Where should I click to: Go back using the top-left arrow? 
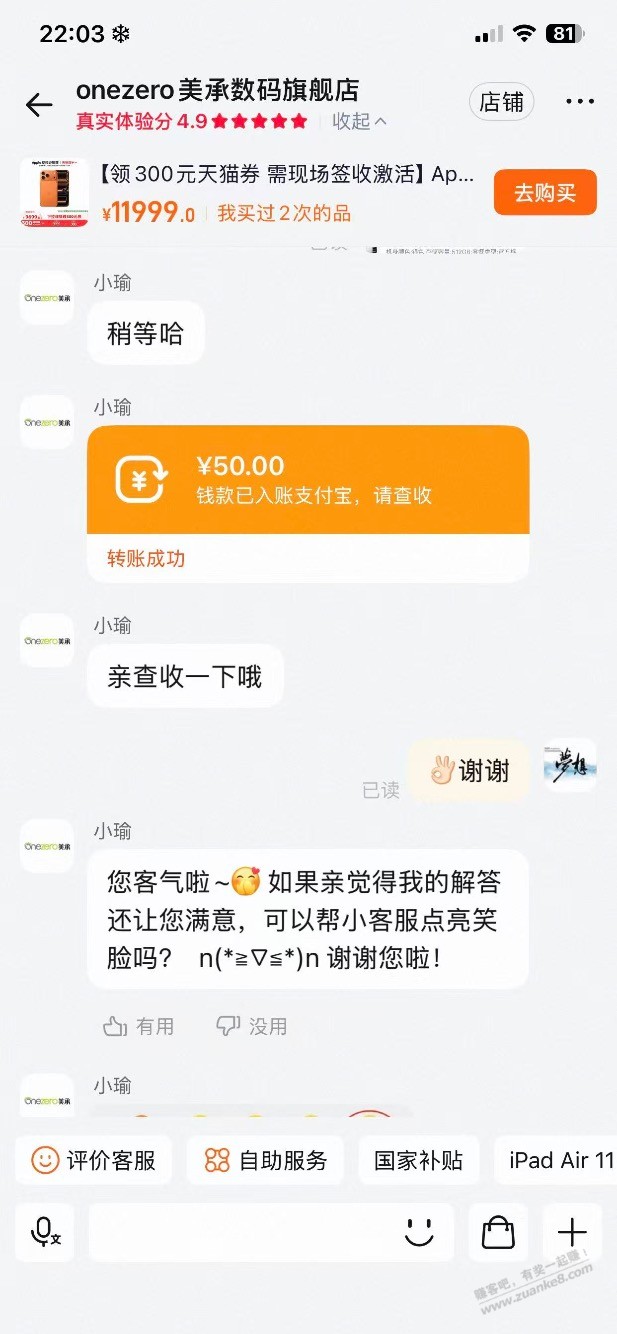click(39, 104)
